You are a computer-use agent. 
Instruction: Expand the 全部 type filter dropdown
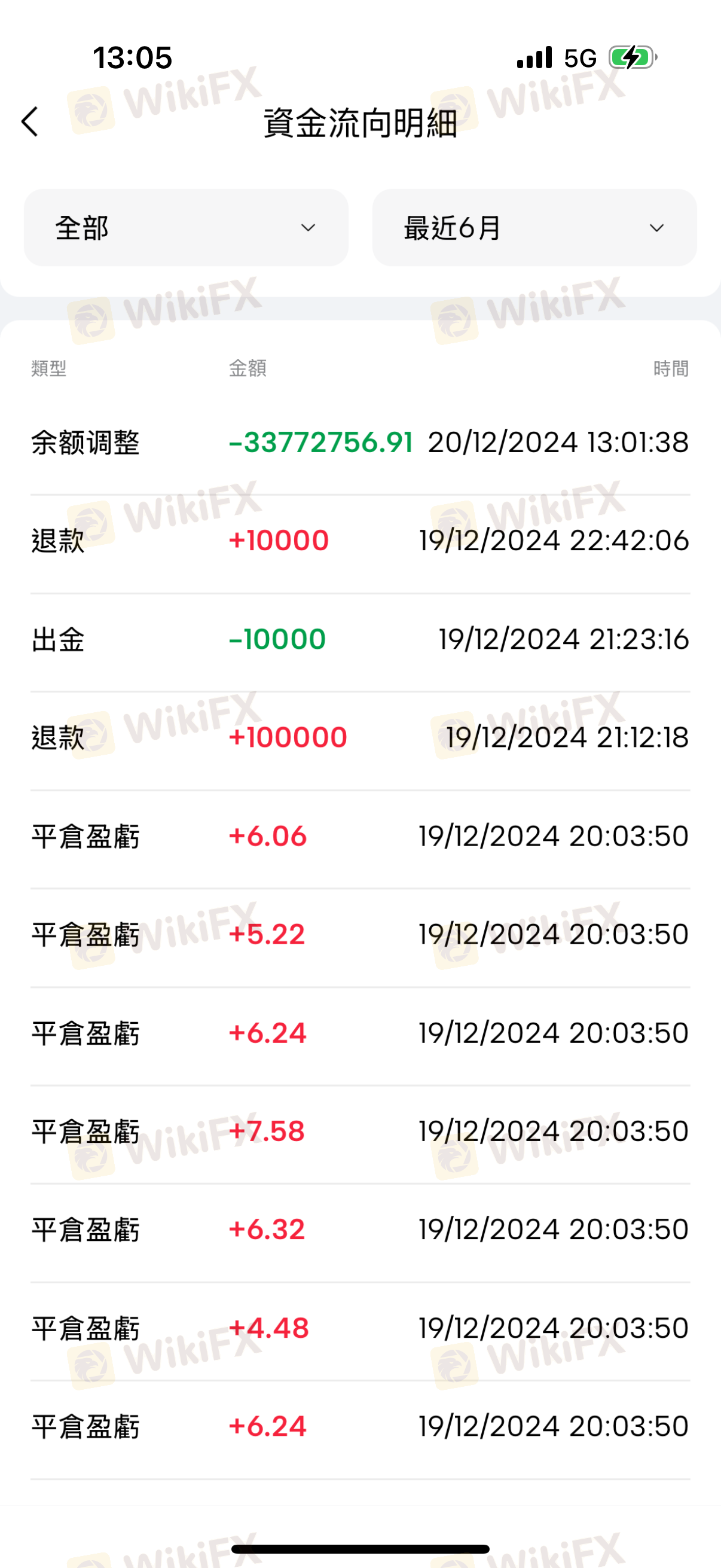click(x=186, y=228)
